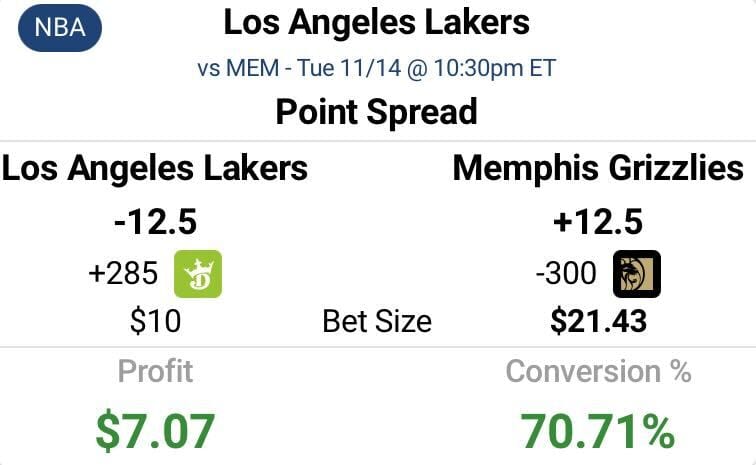This screenshot has height=465, width=756.
Task: Open the BetMGM sportsbook icon beside -300
Action: click(636, 273)
